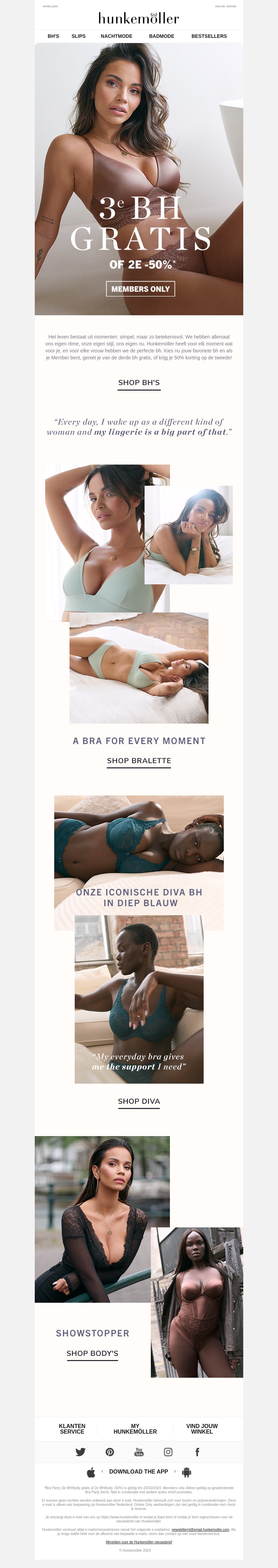The width and height of the screenshot is (278, 1568).
Task: Open the SHOP BH'S link
Action: (x=139, y=382)
